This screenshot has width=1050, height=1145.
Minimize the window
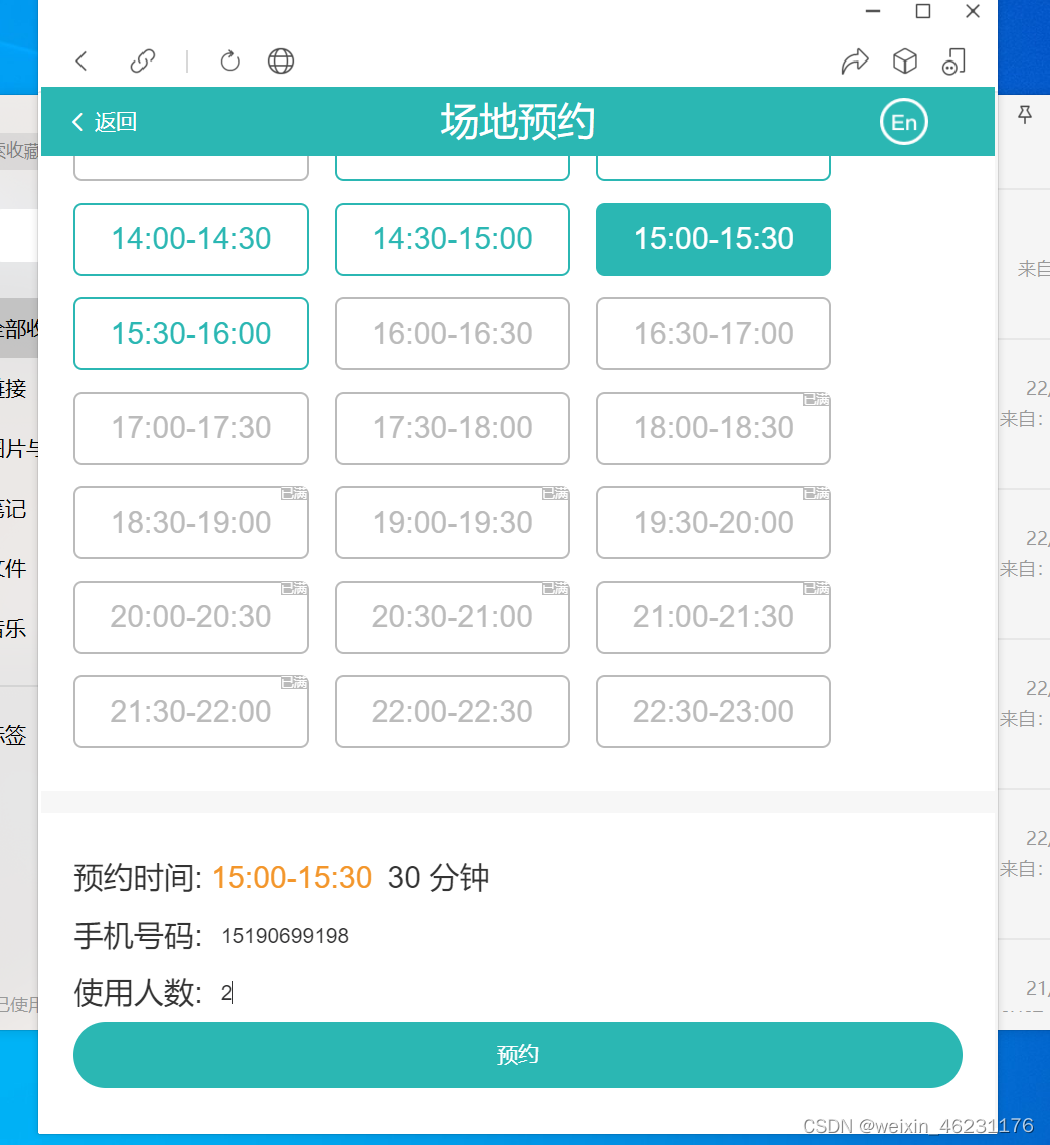point(873,11)
